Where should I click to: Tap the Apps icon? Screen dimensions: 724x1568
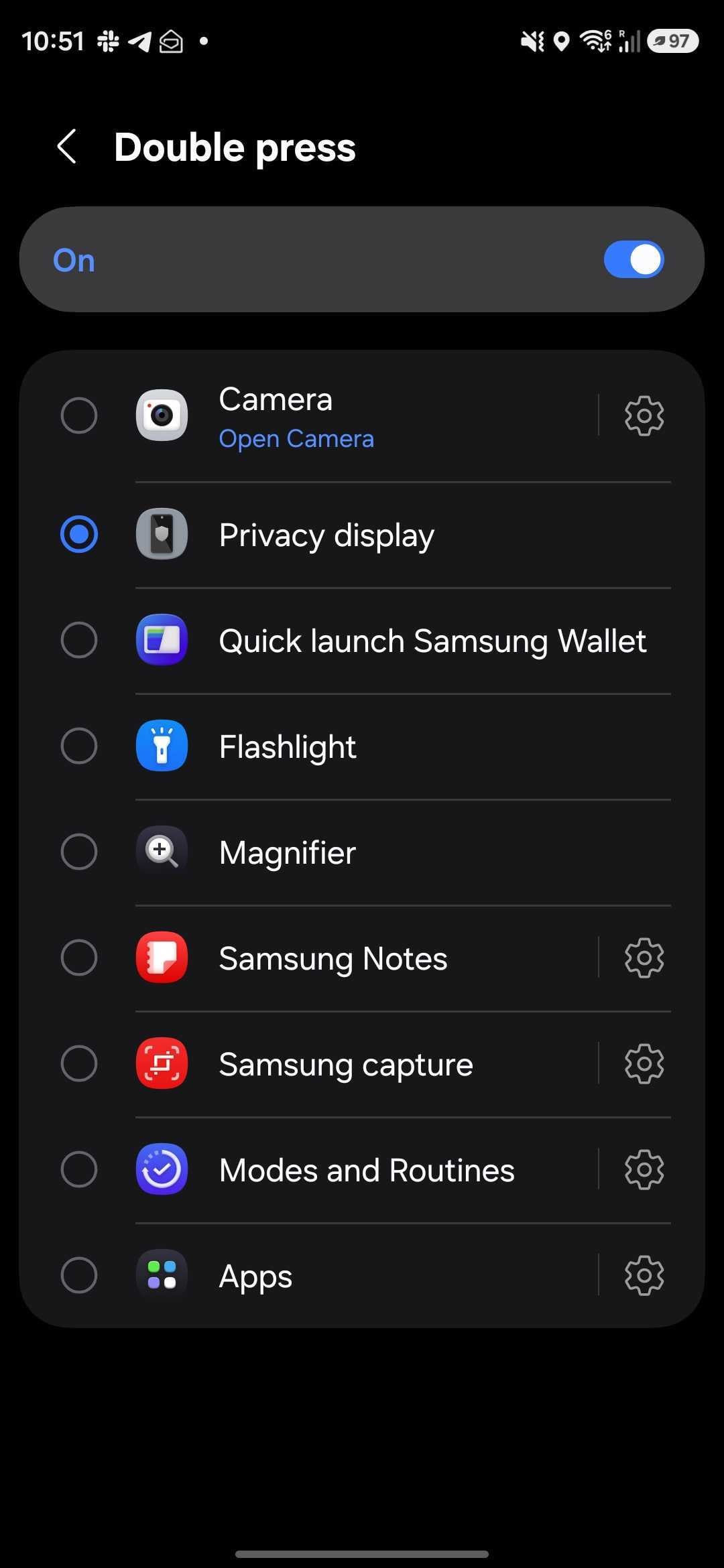click(161, 1275)
